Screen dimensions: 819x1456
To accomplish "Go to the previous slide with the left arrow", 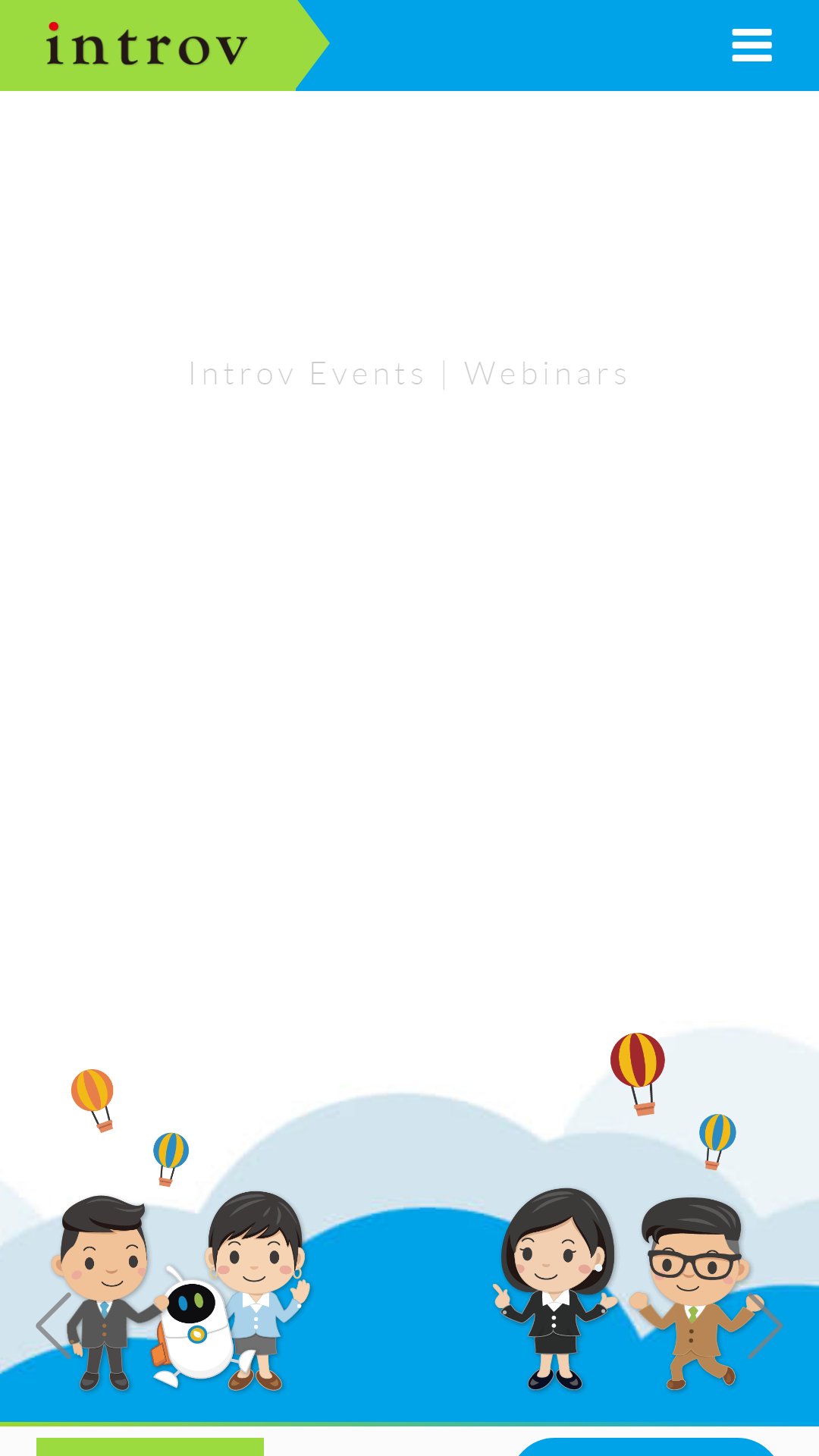I will click(x=54, y=1326).
